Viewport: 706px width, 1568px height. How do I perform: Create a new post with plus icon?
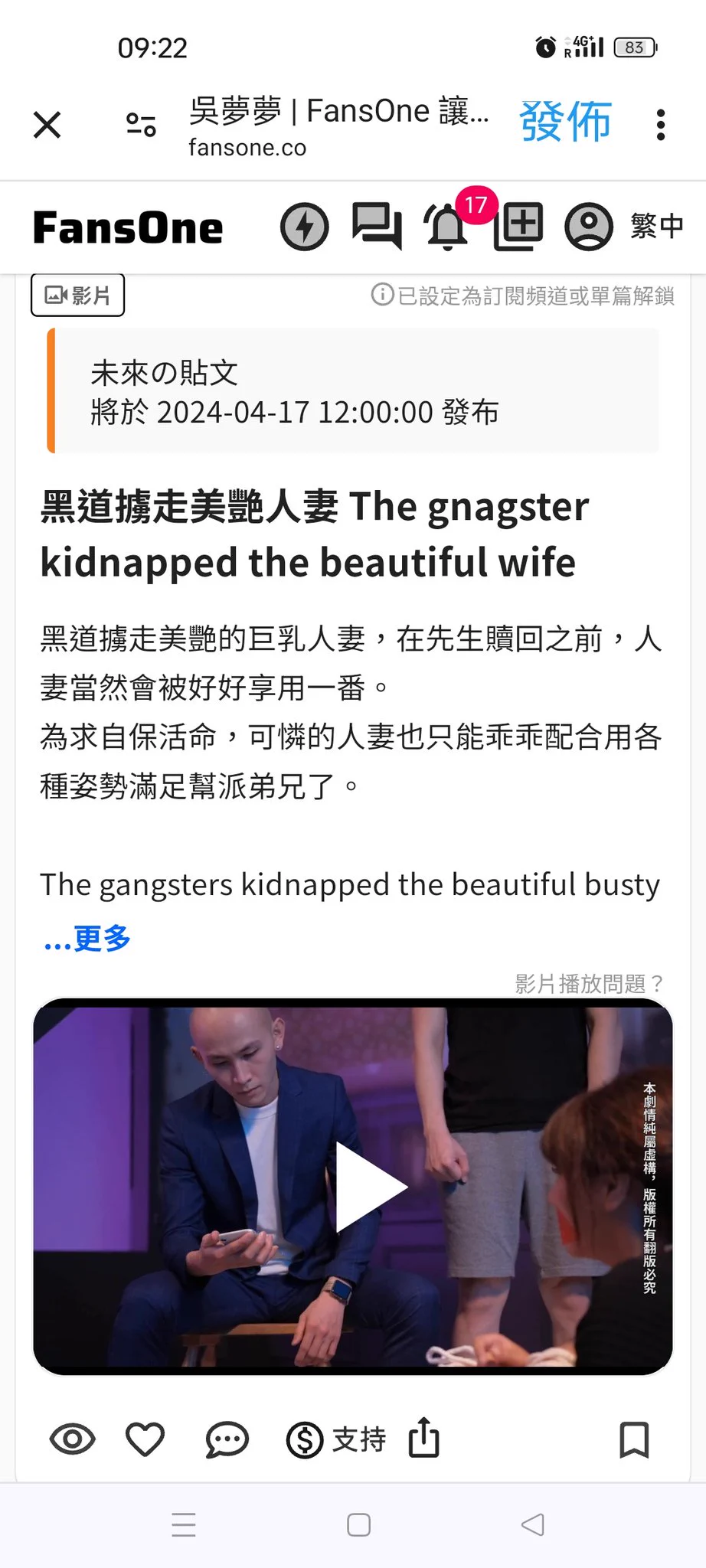click(518, 227)
